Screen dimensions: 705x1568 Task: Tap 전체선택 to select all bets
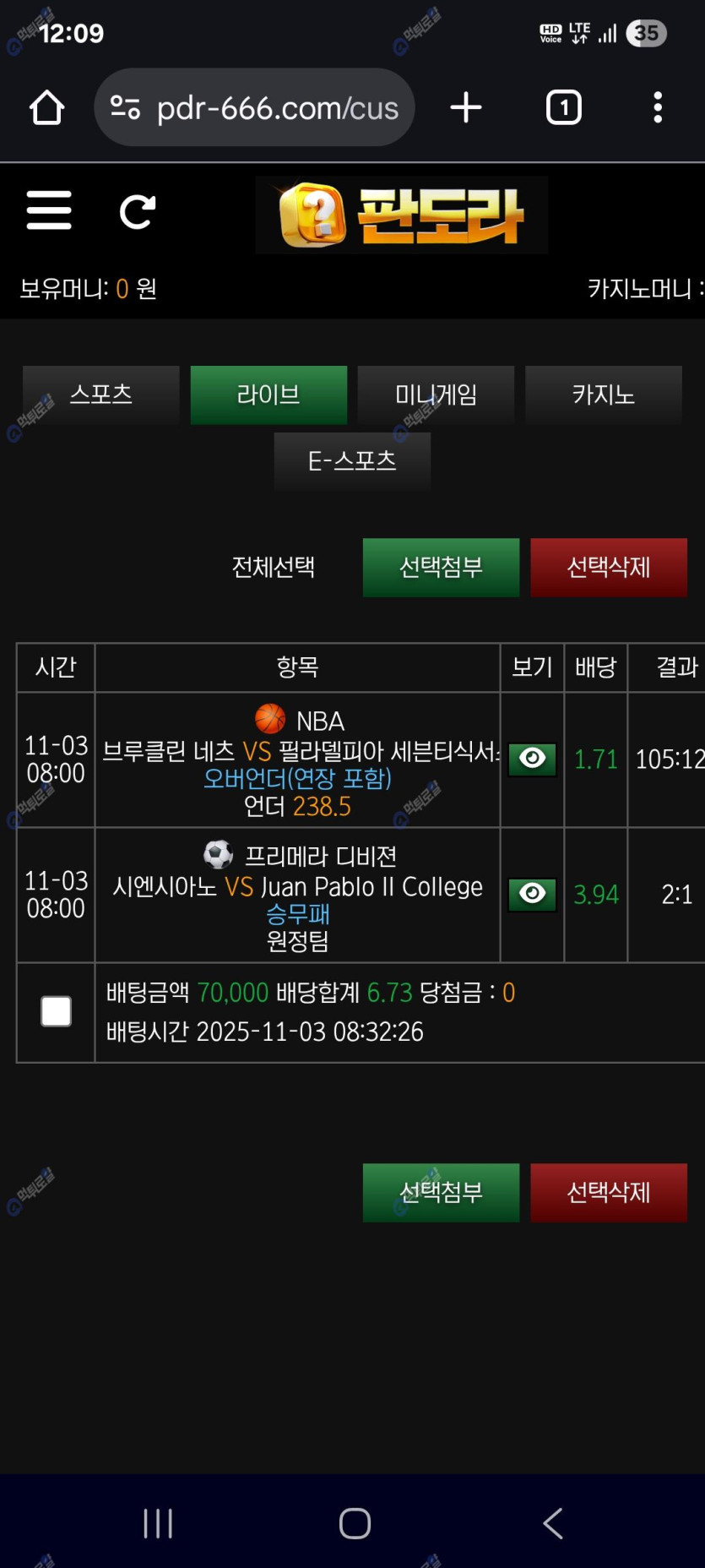coord(274,567)
